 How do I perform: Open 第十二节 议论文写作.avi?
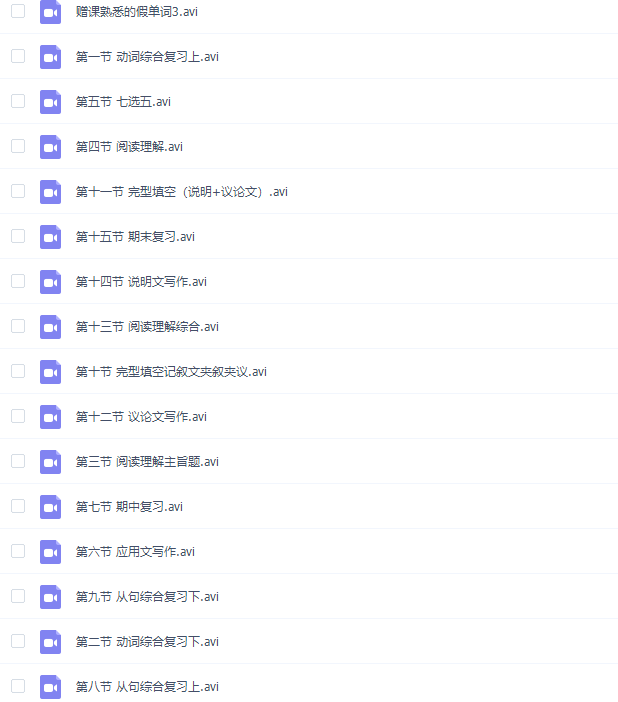pos(141,417)
